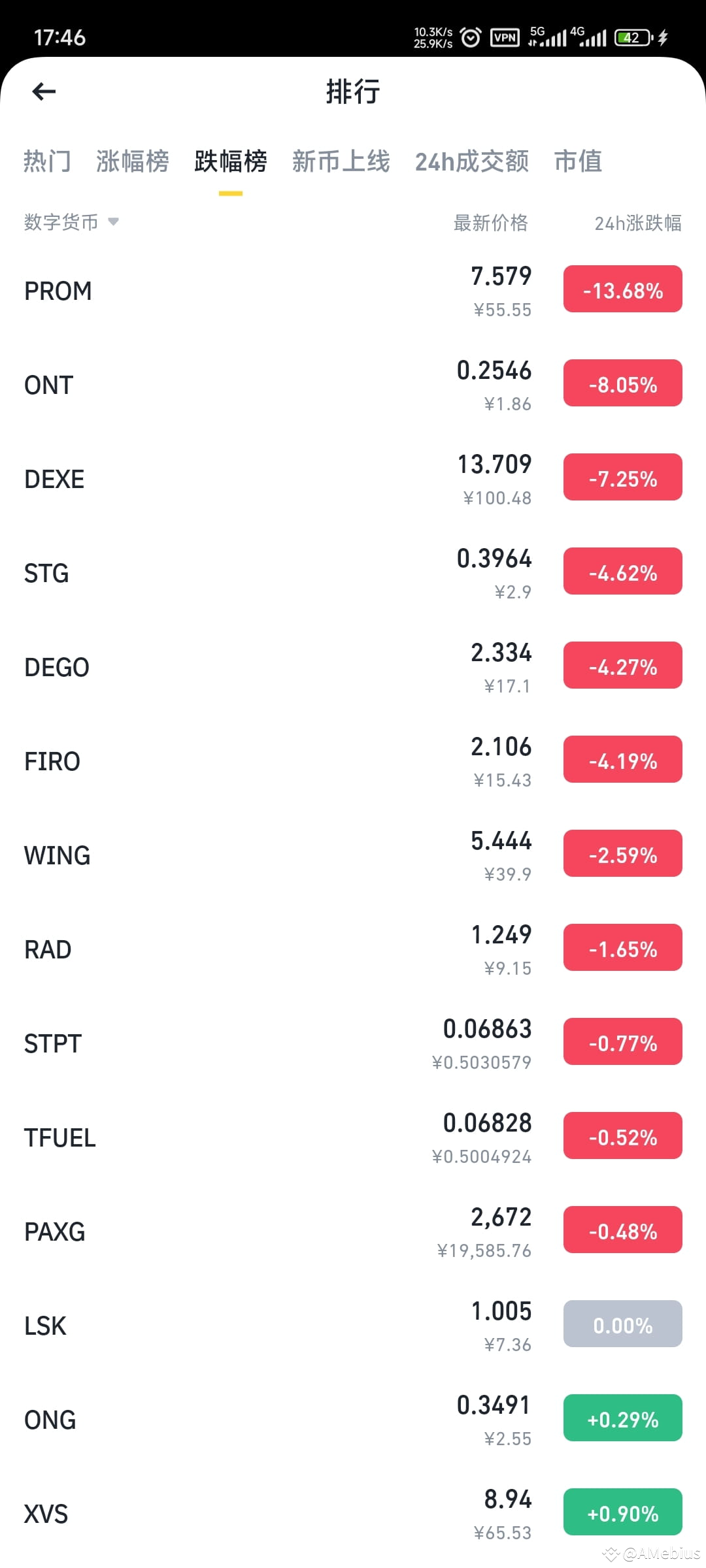
Task: Switch to the 涨幅榜 tab
Action: (x=133, y=161)
